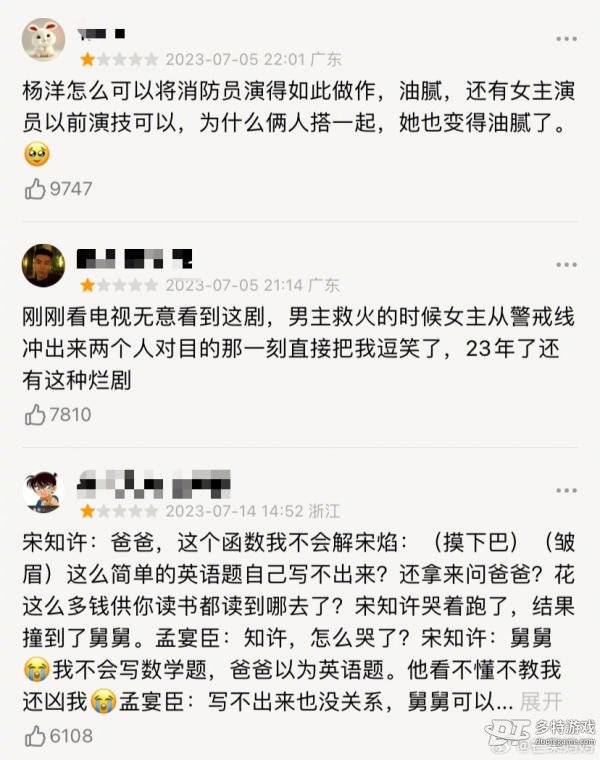The width and height of the screenshot is (600, 760).
Task: Like the review with 6108 likes
Action: 36,736
